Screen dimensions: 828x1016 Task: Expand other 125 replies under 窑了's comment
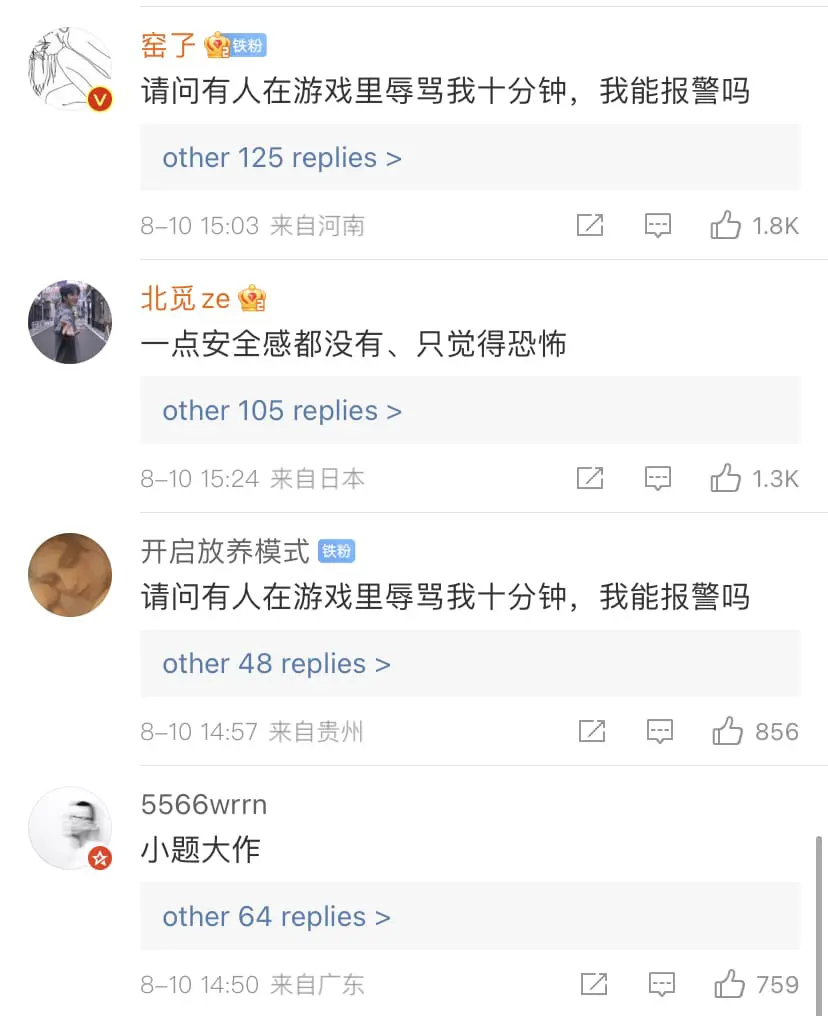point(282,158)
